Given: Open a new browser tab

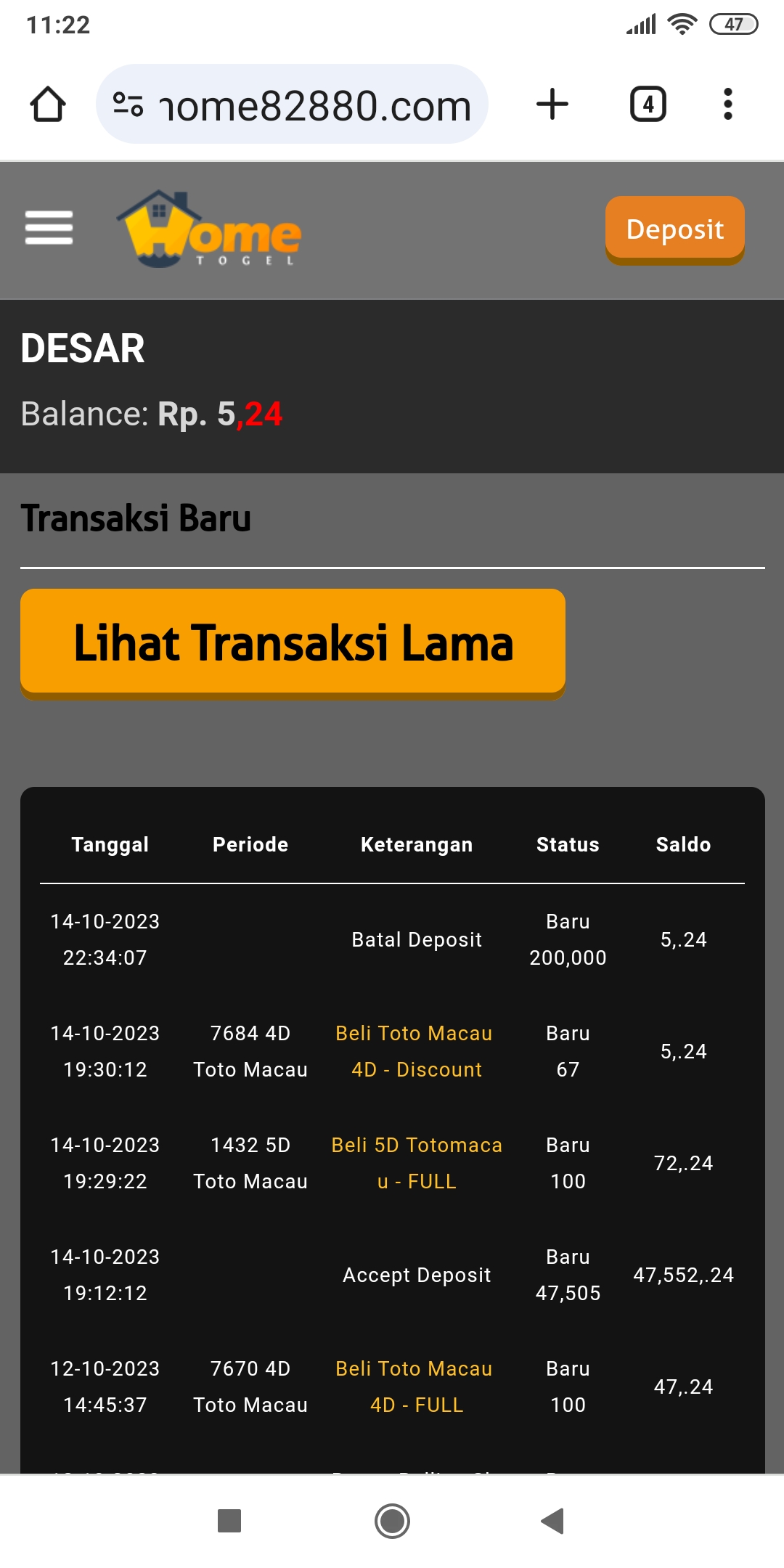Looking at the screenshot, I should click(x=552, y=105).
